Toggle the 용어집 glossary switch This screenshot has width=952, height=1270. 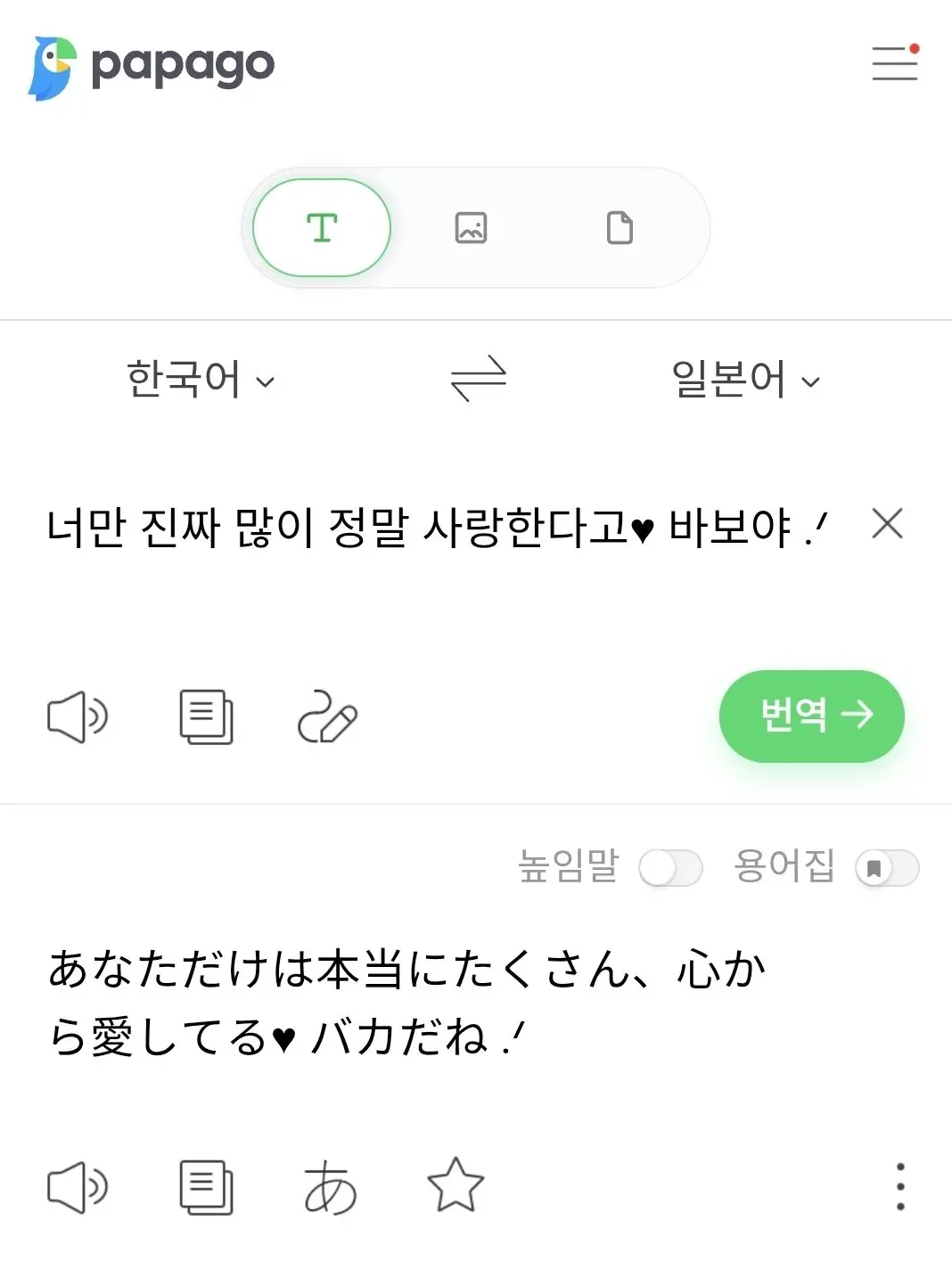(x=887, y=867)
